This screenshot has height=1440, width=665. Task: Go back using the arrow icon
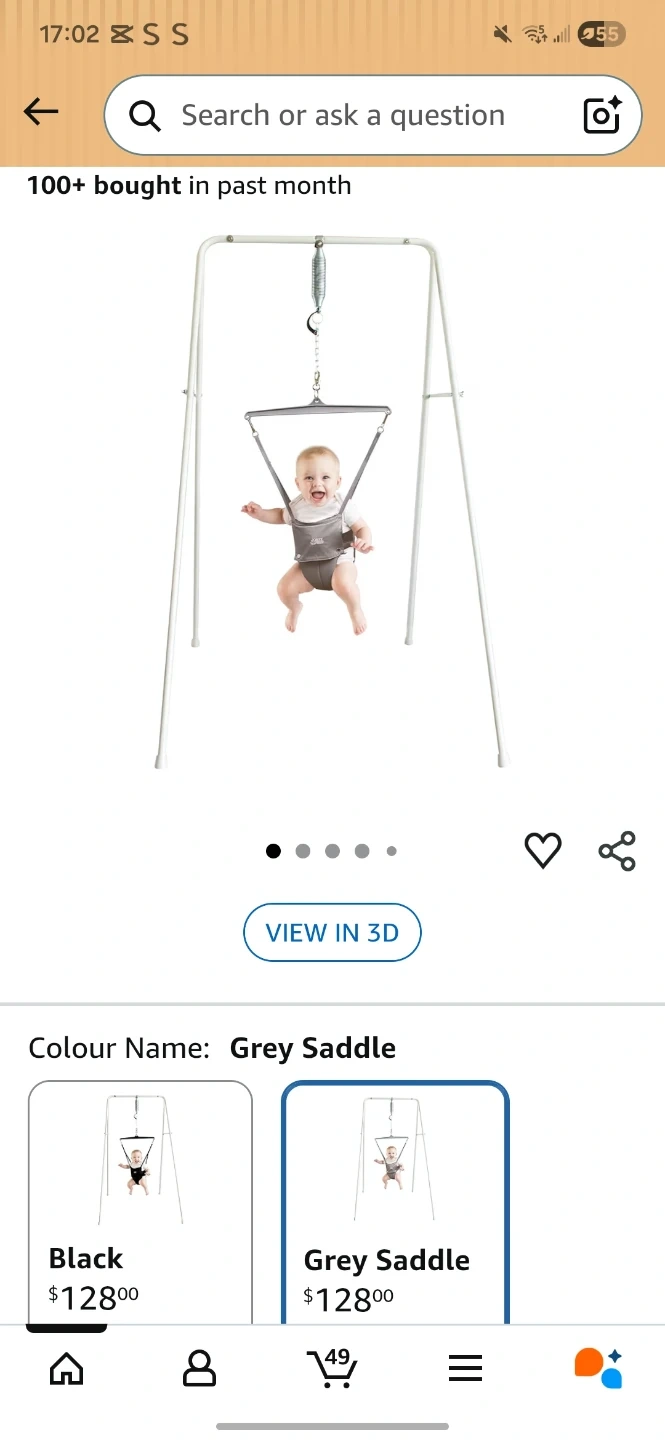click(x=41, y=112)
